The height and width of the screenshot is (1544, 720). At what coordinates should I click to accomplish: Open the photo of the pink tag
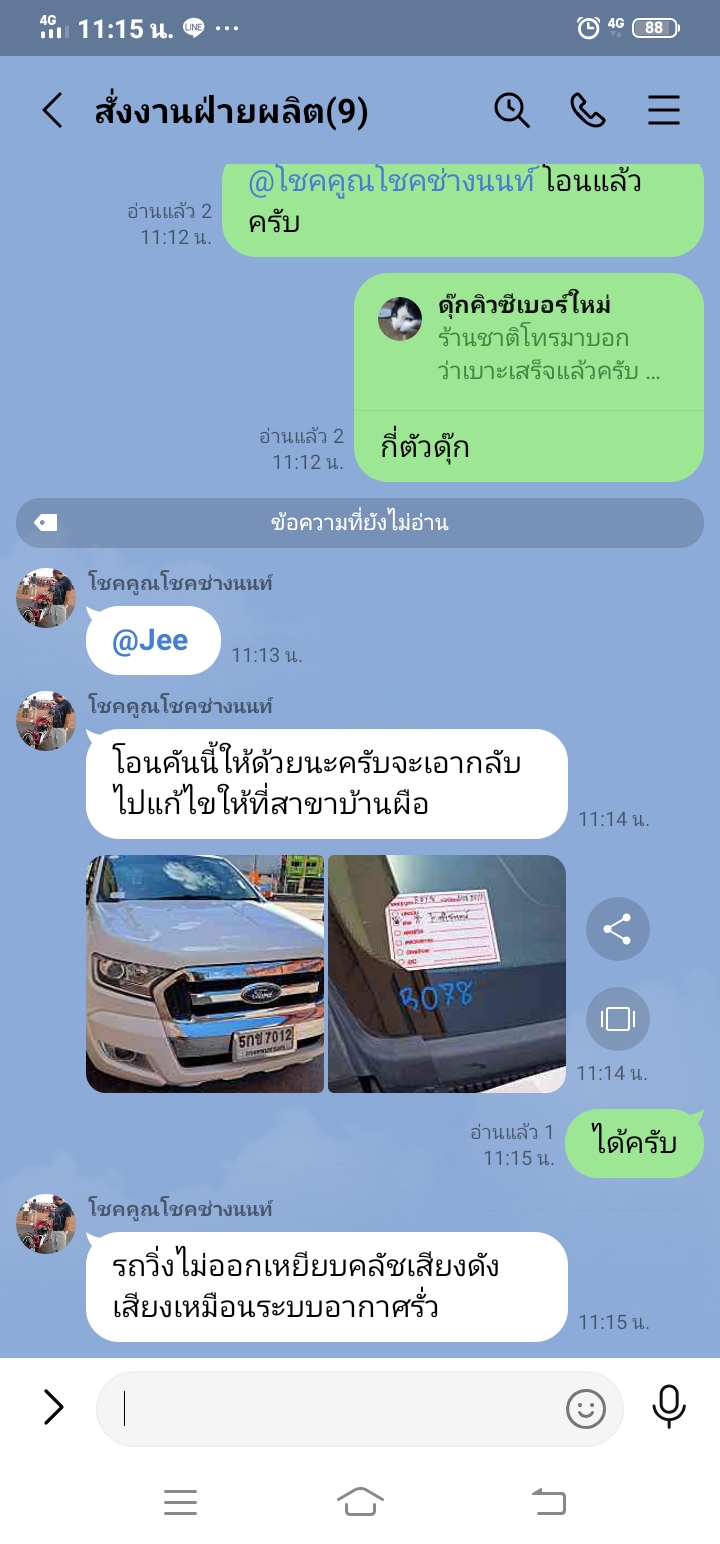point(446,973)
